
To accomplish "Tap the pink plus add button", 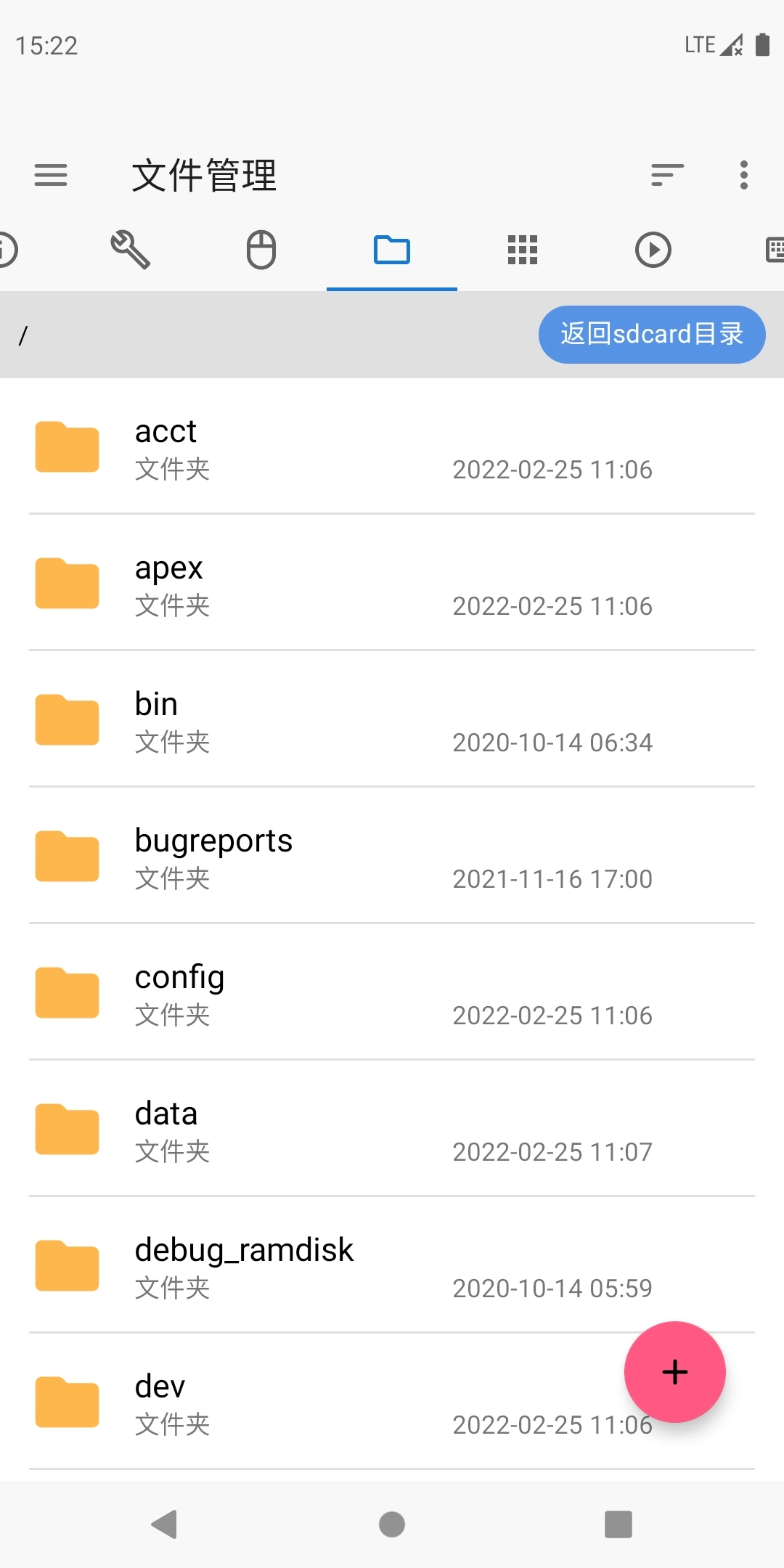I will click(674, 1371).
